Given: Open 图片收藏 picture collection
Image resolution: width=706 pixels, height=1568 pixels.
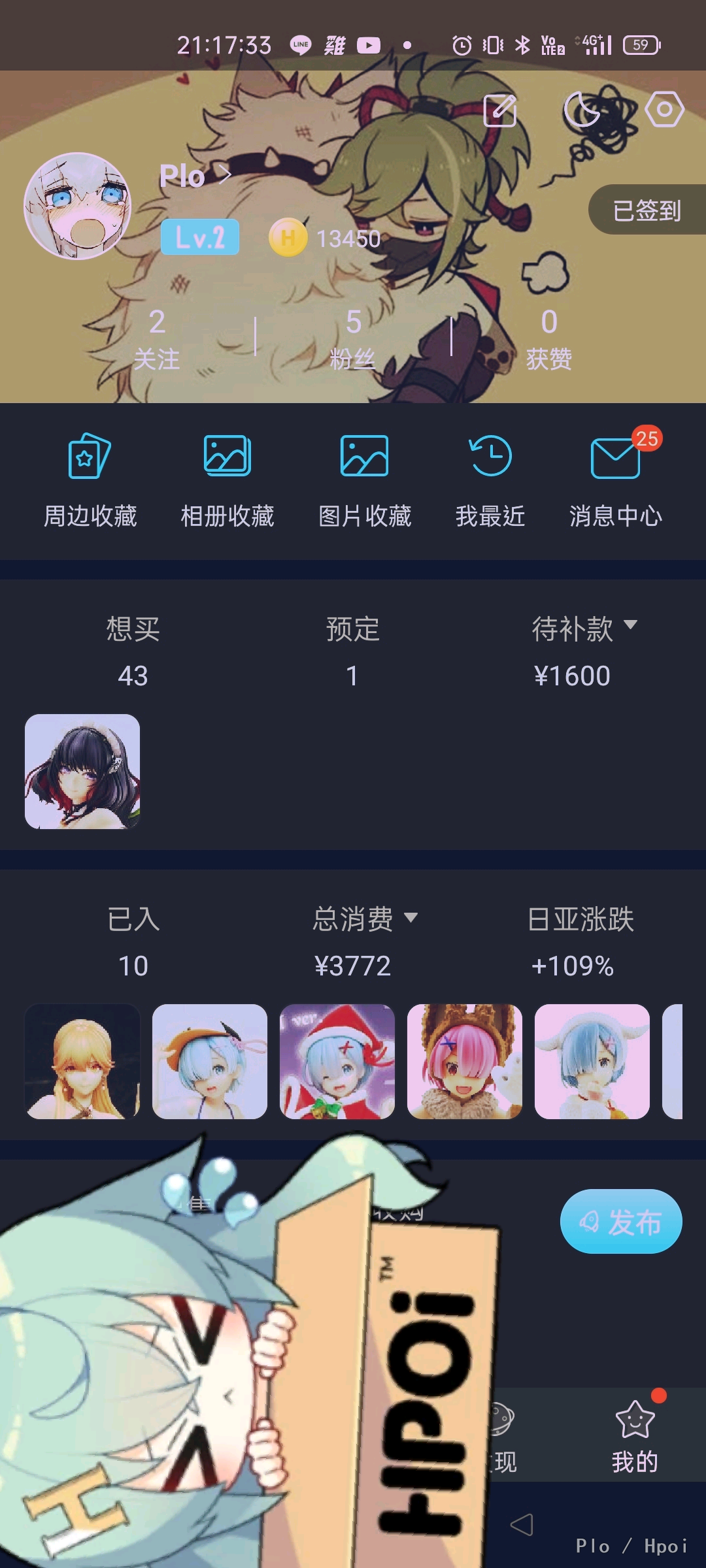Looking at the screenshot, I should pos(365,480).
